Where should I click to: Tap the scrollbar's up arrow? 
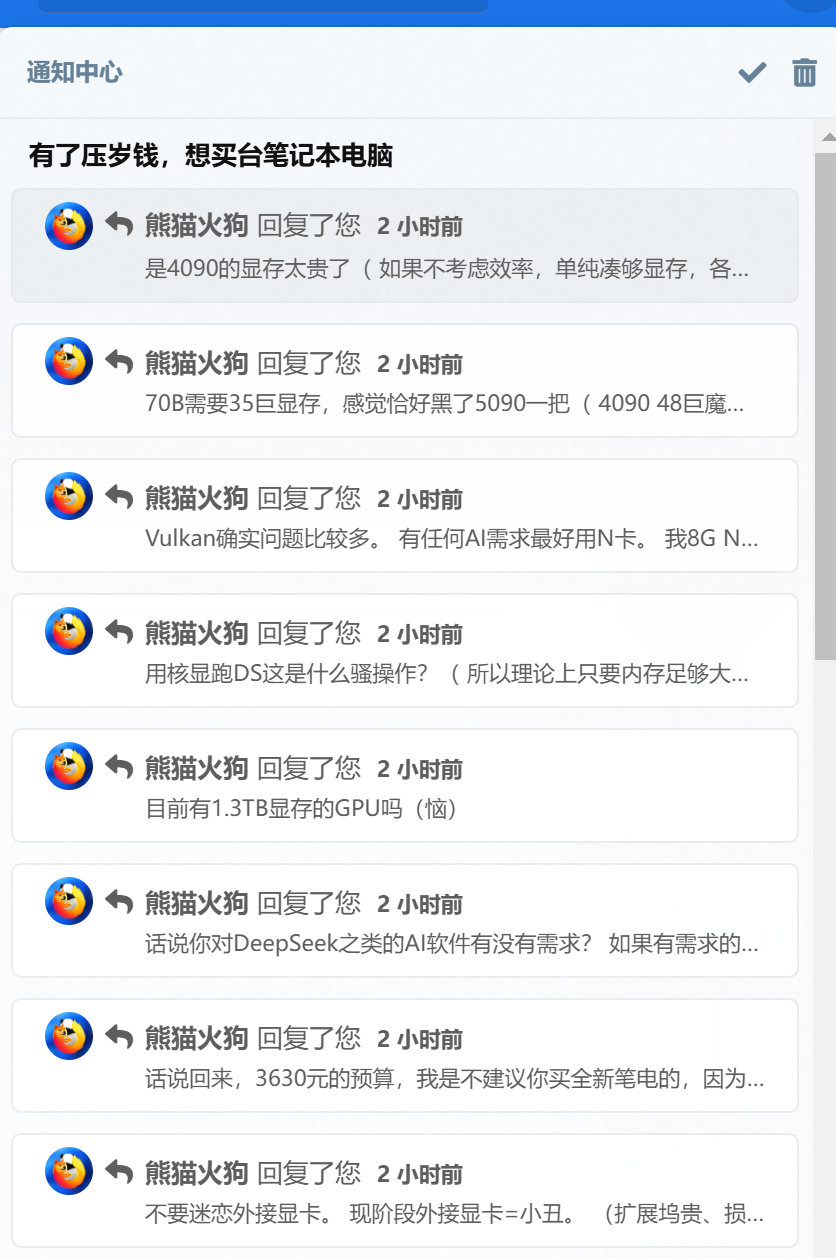tap(826, 136)
